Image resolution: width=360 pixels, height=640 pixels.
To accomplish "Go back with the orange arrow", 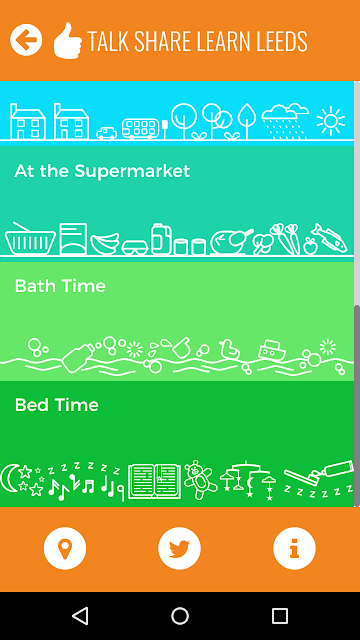I will (x=26, y=40).
